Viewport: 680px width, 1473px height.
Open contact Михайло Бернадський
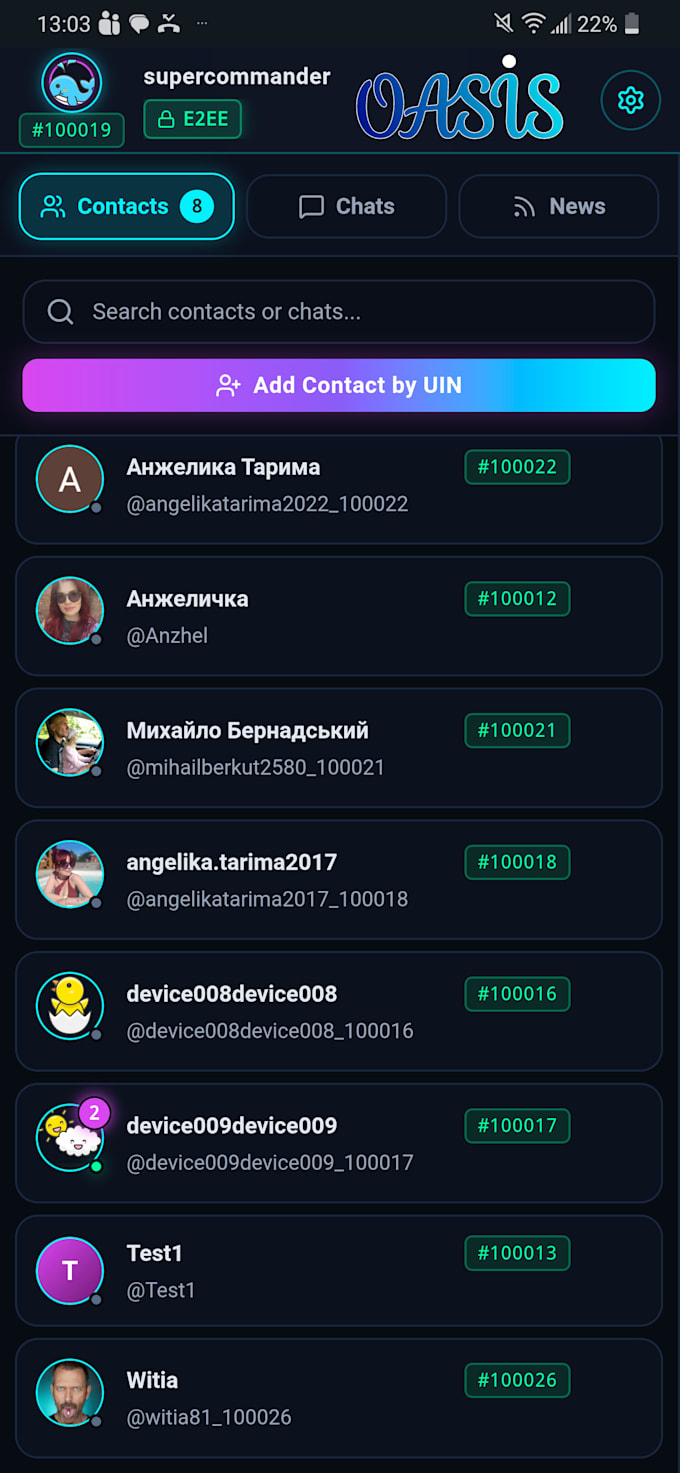[339, 748]
